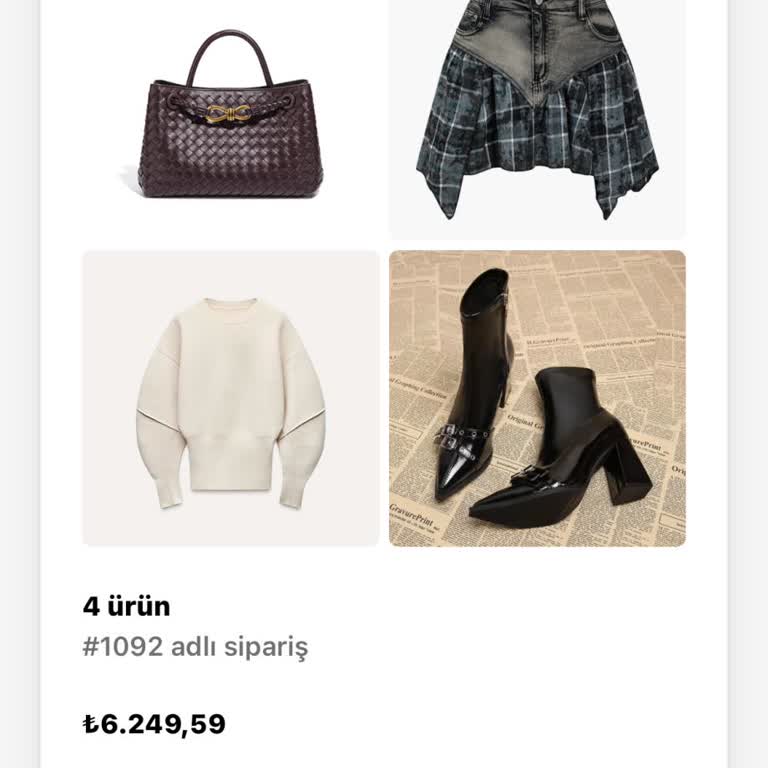The image size is (768, 768).
Task: Open the cream knit sweater product tile
Action: tap(230, 398)
